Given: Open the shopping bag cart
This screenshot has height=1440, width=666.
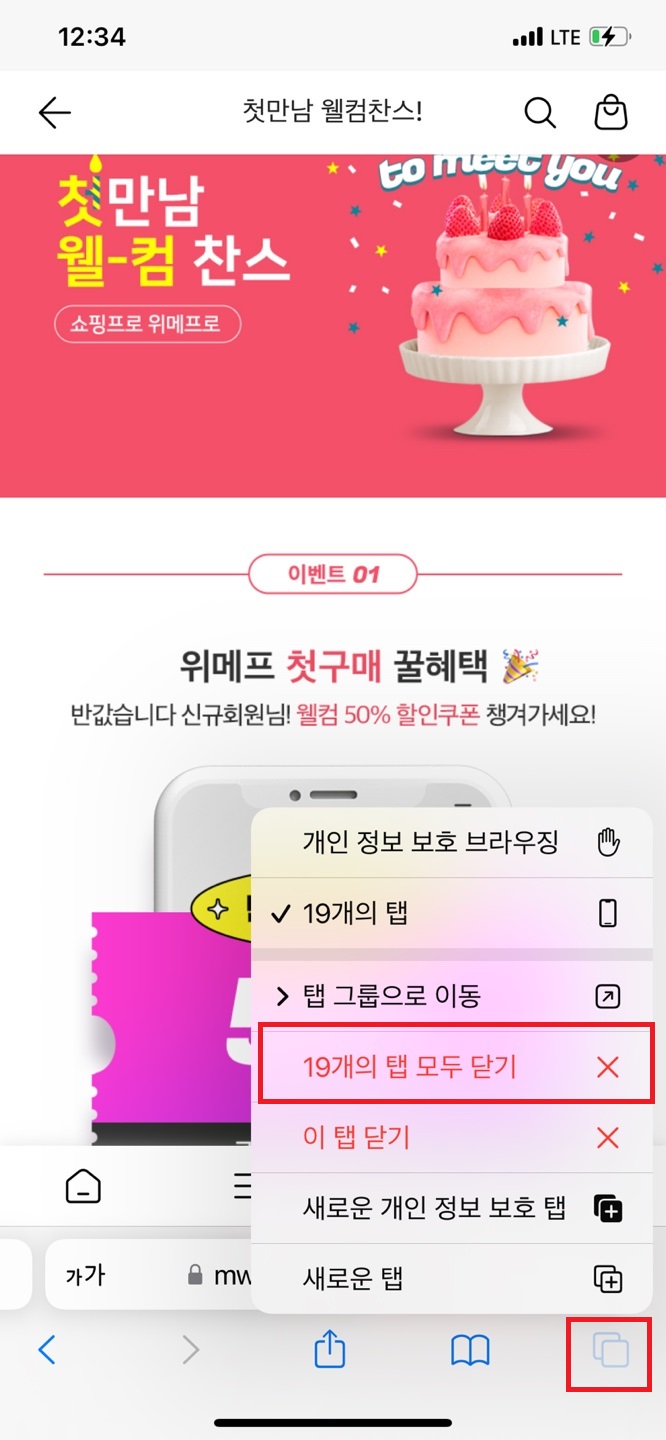Looking at the screenshot, I should point(611,113).
